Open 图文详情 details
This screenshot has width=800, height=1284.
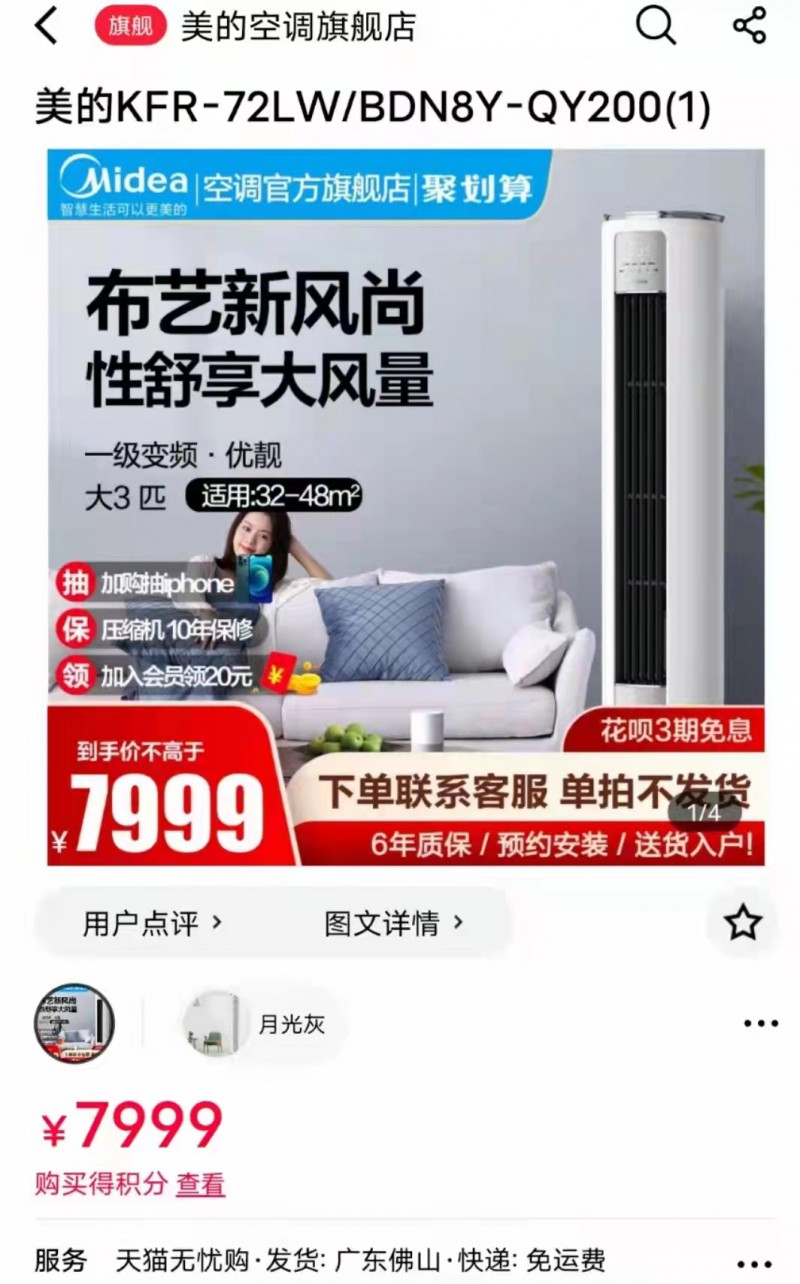394,923
